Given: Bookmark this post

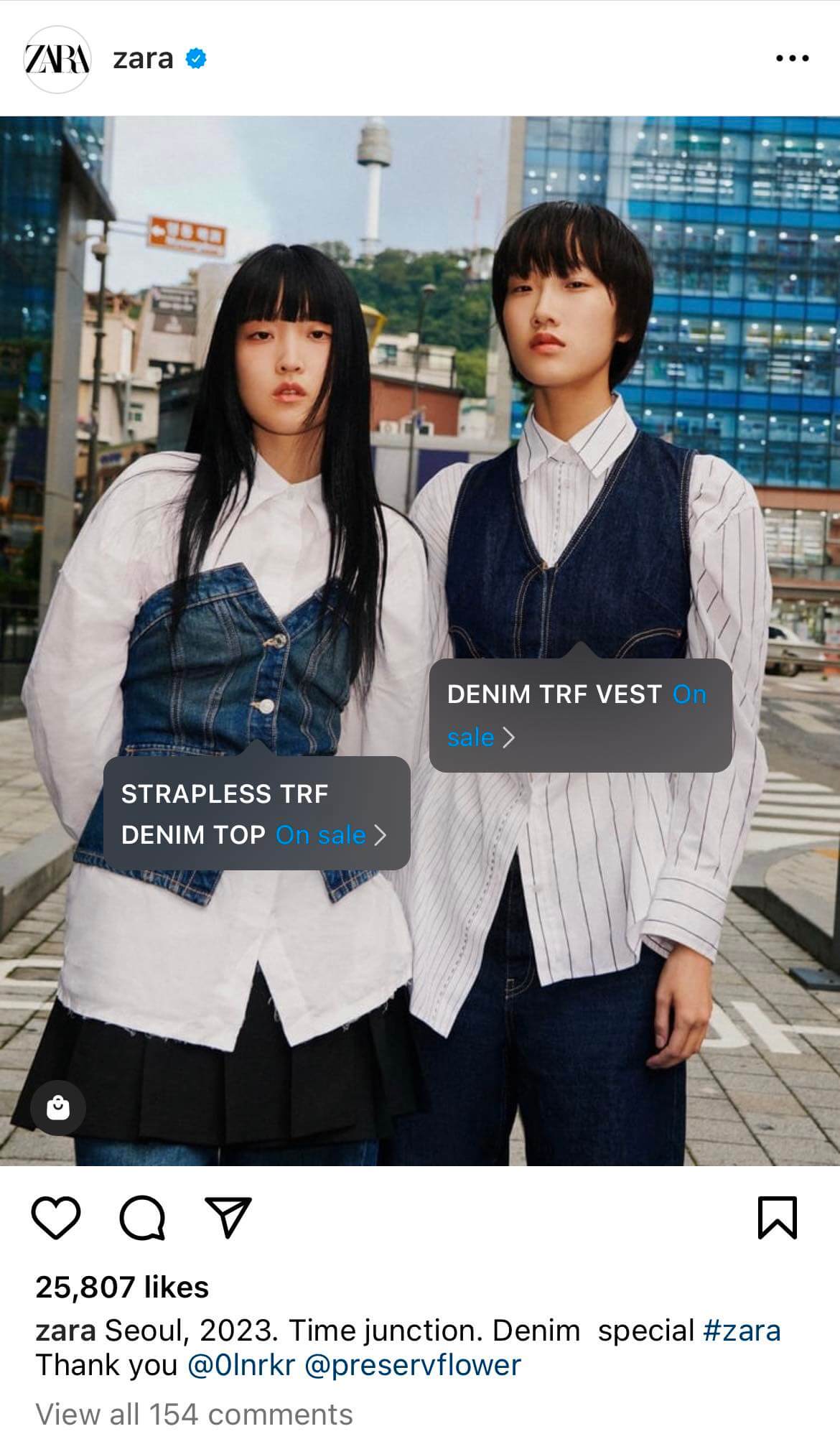Looking at the screenshot, I should [x=777, y=1217].
